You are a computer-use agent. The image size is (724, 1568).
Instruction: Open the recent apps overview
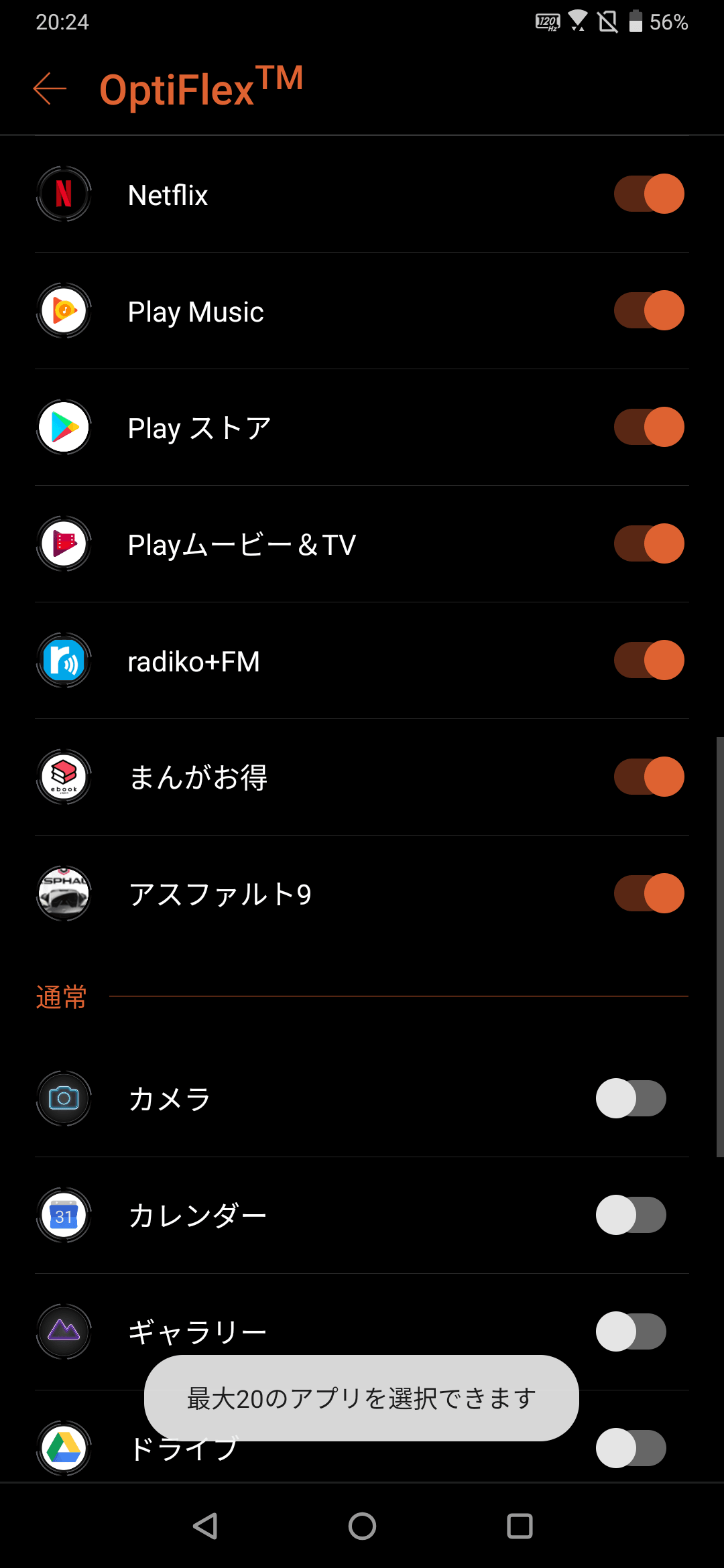click(520, 1526)
